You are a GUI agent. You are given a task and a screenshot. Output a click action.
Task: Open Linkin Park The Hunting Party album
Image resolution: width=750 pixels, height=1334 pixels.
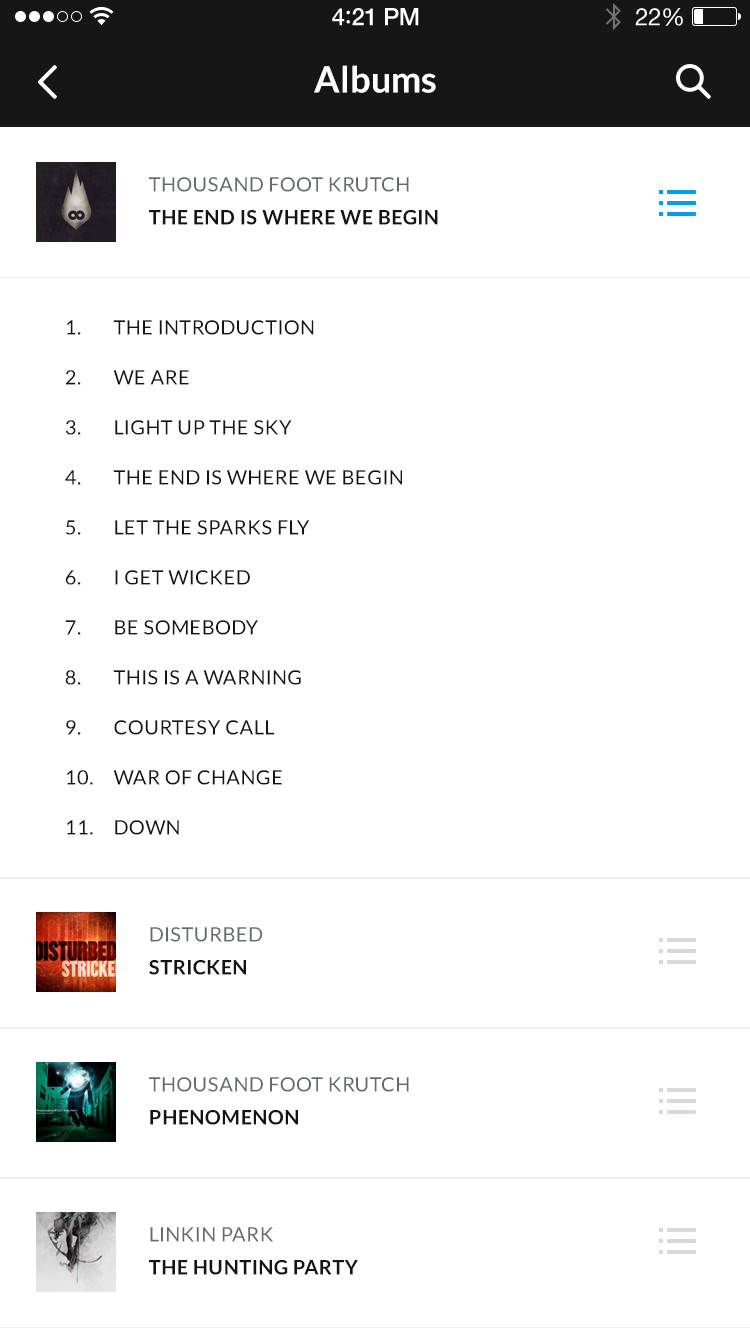(375, 1252)
